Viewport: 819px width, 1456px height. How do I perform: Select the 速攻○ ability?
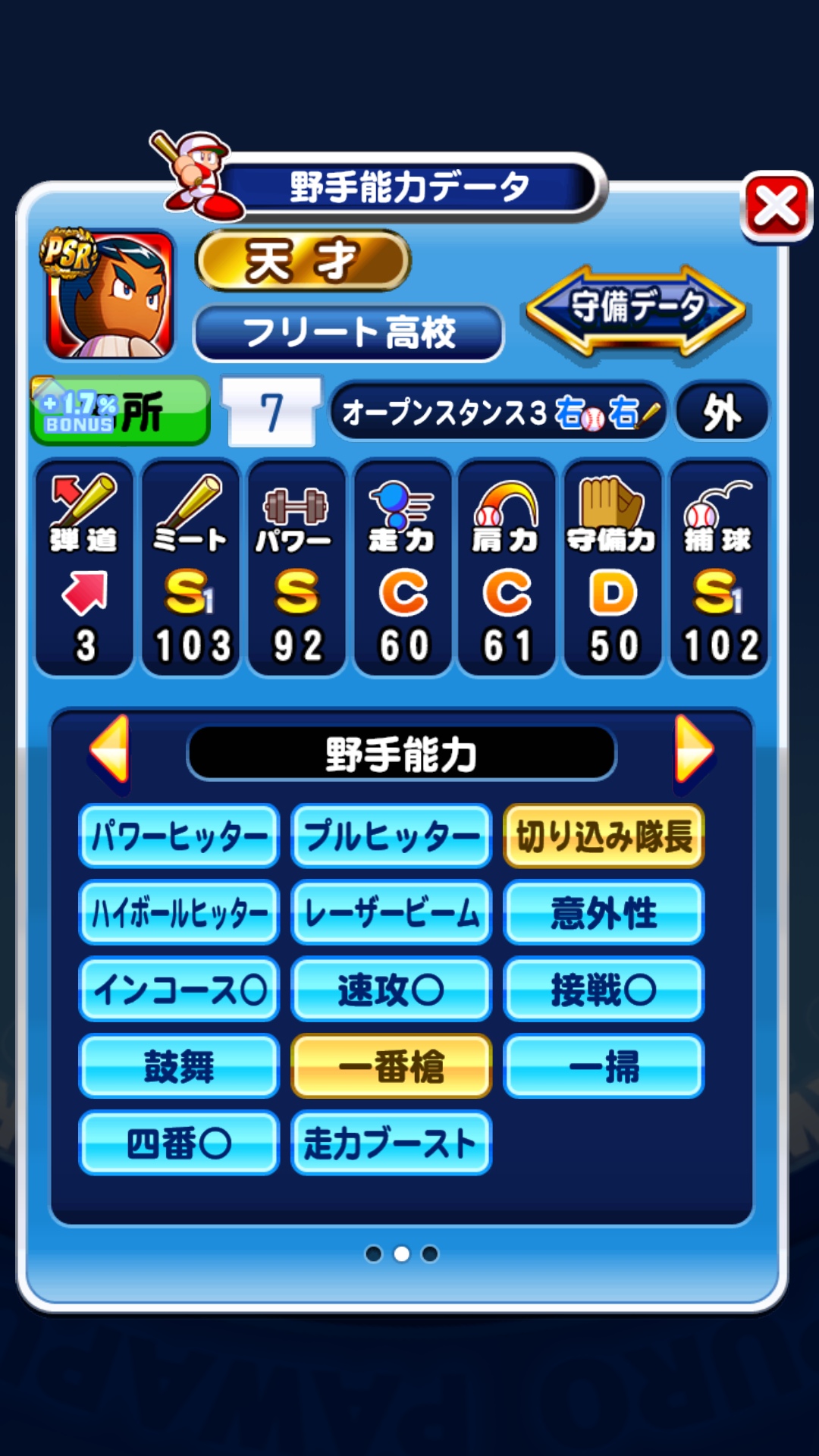pyautogui.click(x=391, y=989)
